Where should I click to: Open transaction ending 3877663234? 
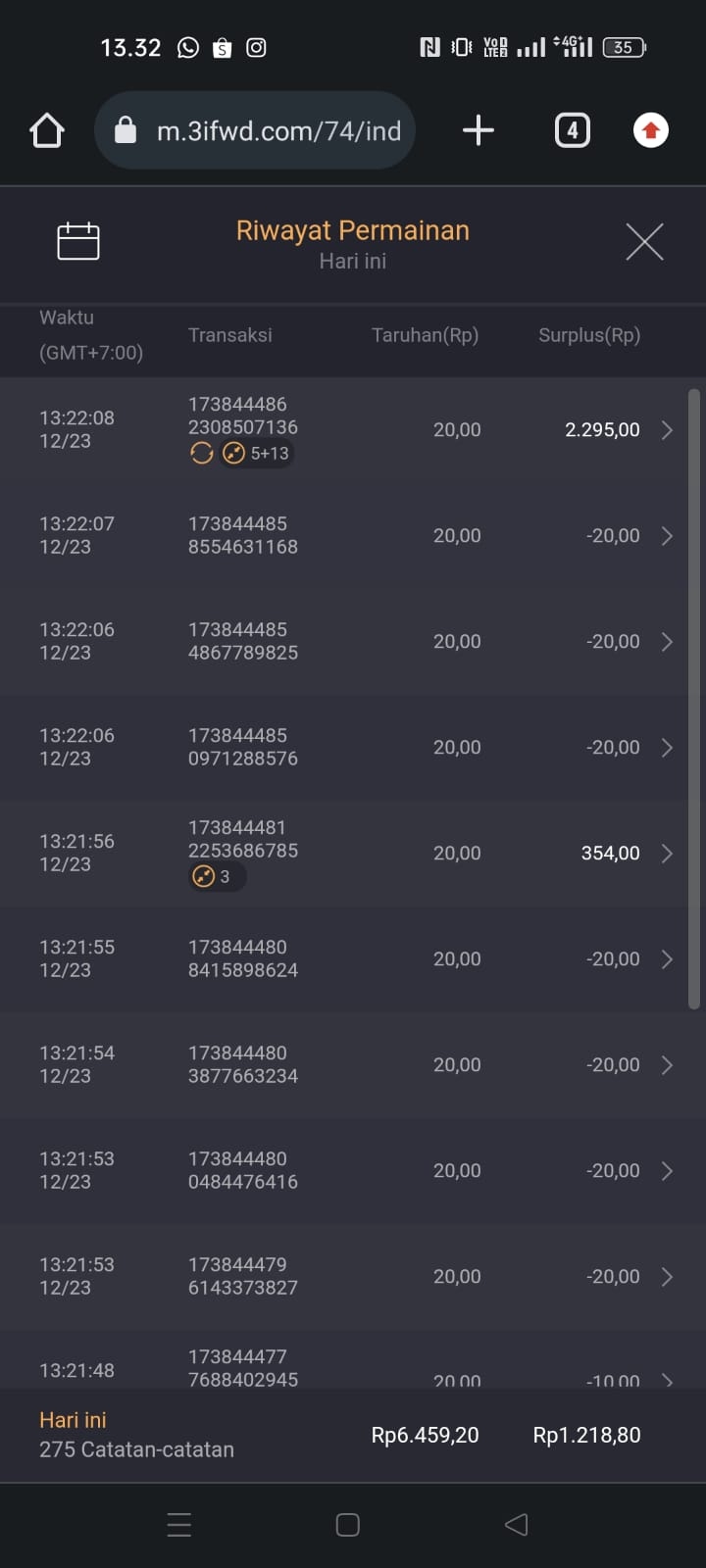pyautogui.click(x=666, y=1065)
